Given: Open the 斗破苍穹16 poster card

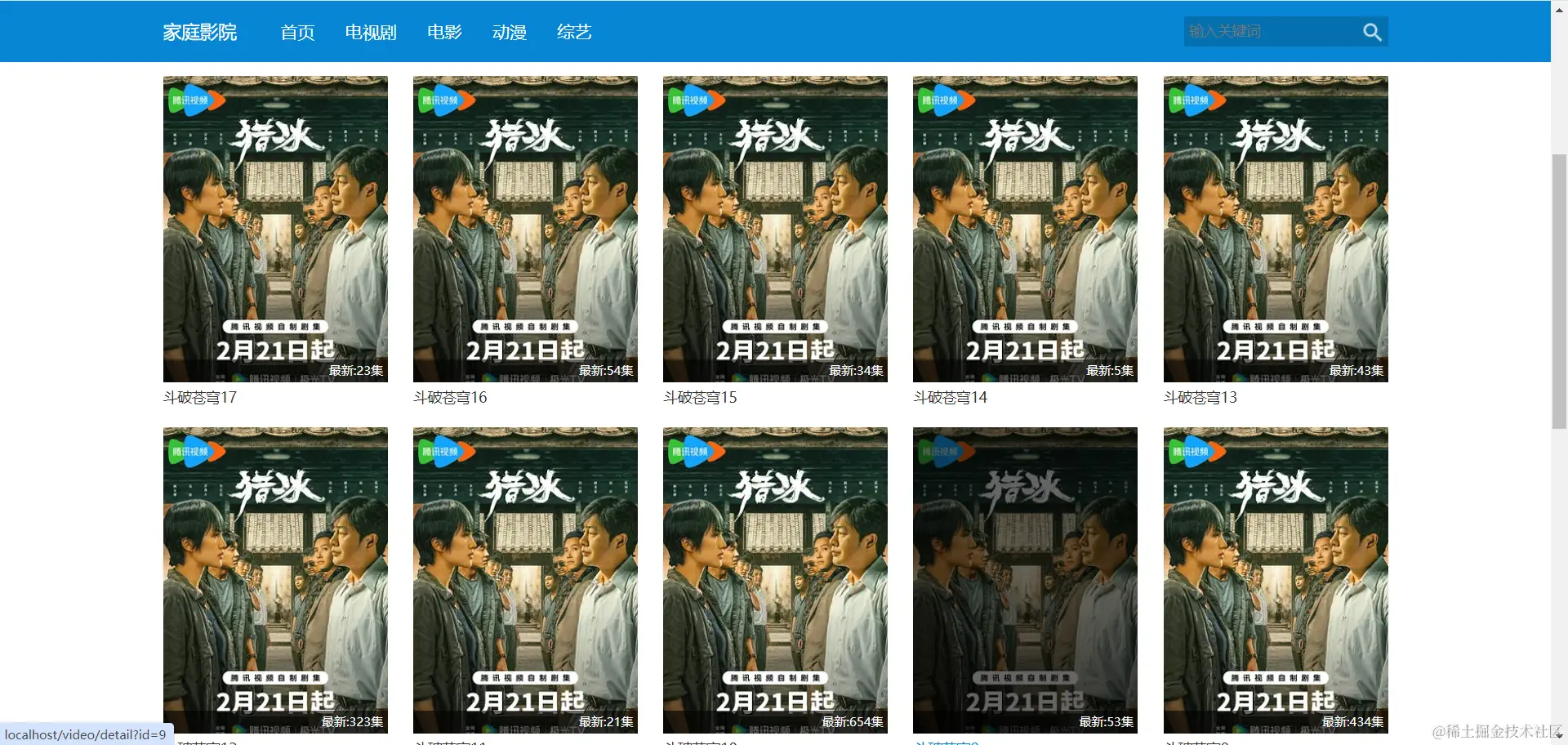Looking at the screenshot, I should (x=525, y=229).
